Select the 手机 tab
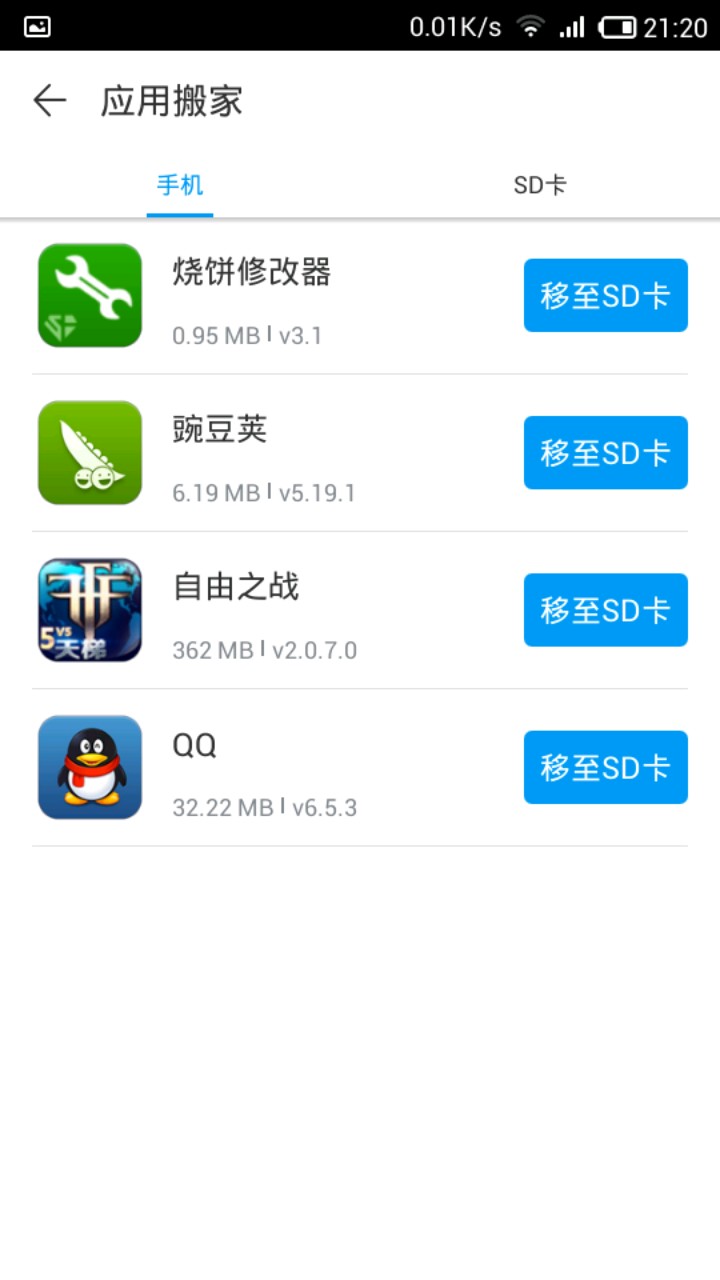 [x=180, y=185]
